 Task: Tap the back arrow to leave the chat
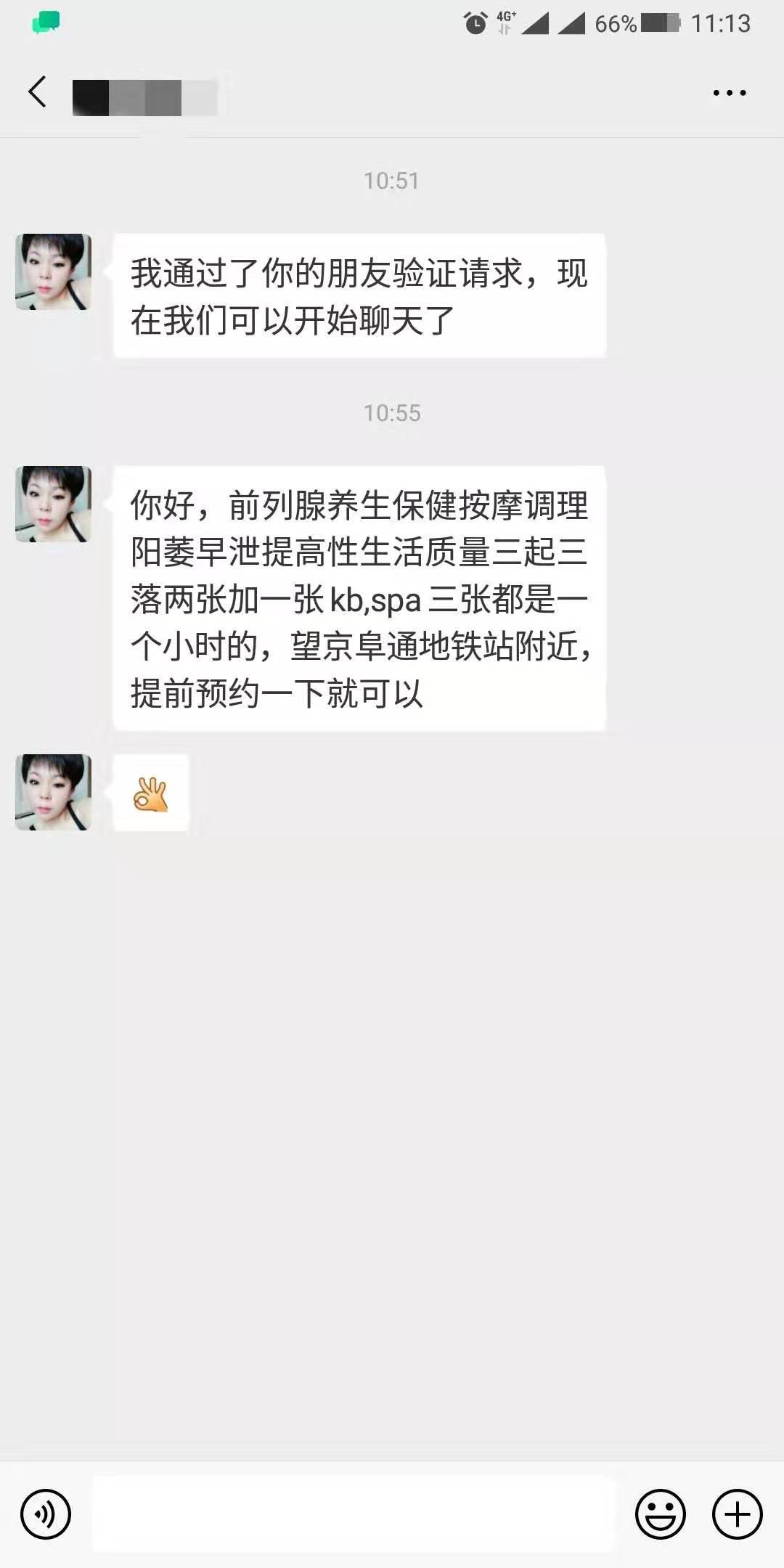coord(38,91)
